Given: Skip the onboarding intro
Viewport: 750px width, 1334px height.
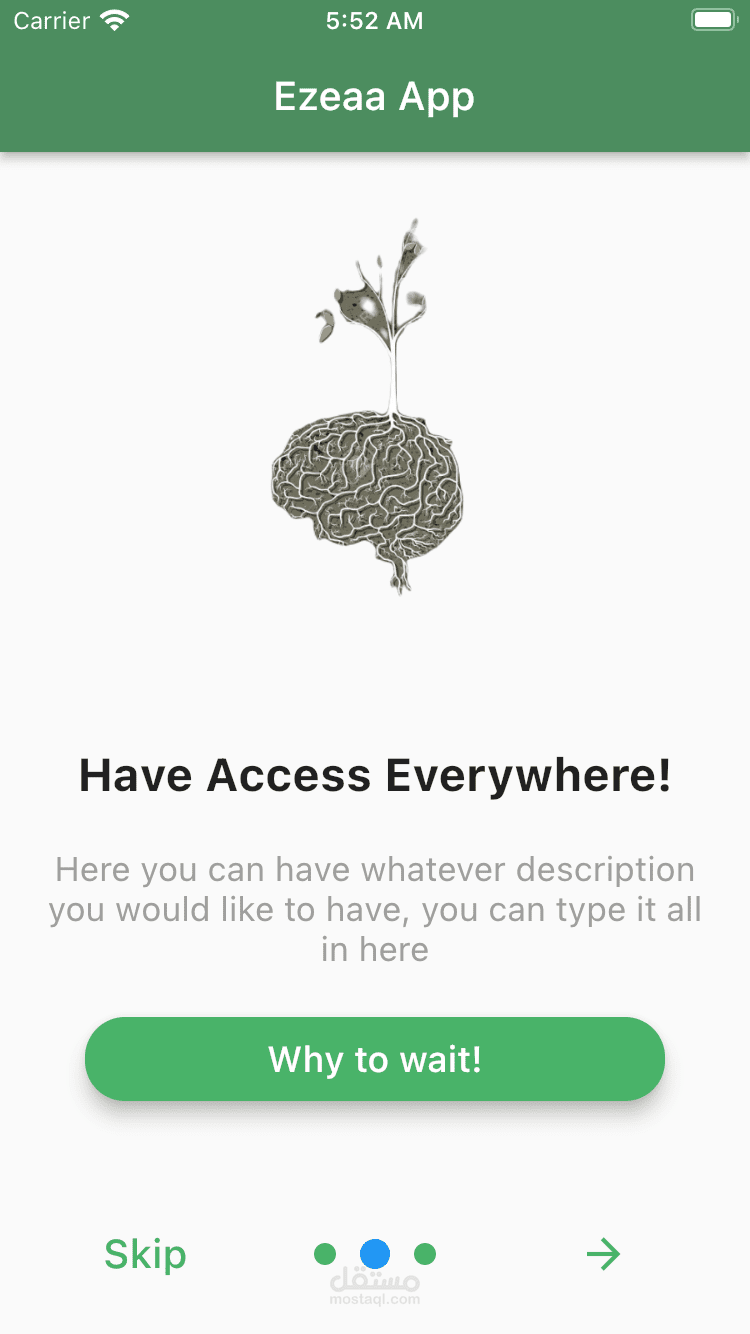Looking at the screenshot, I should (x=145, y=1254).
